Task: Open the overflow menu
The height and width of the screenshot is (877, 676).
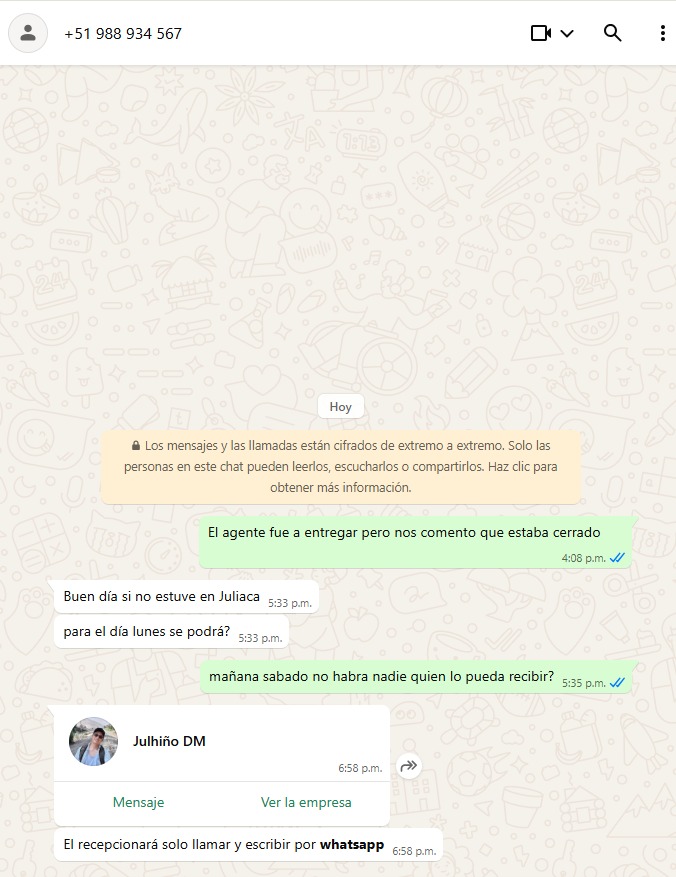Action: tap(662, 33)
